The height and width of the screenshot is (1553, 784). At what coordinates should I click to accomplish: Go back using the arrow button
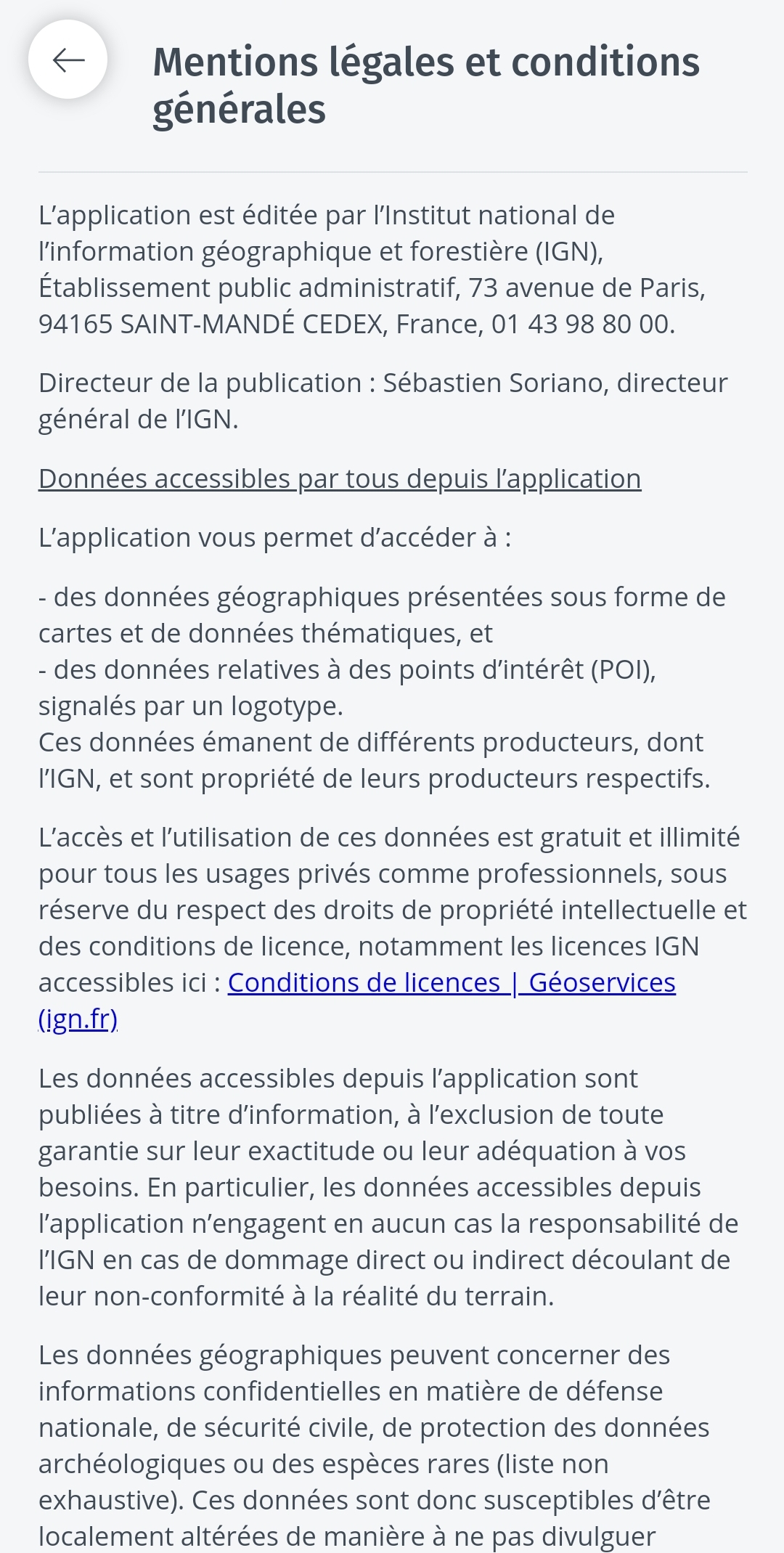(x=68, y=60)
